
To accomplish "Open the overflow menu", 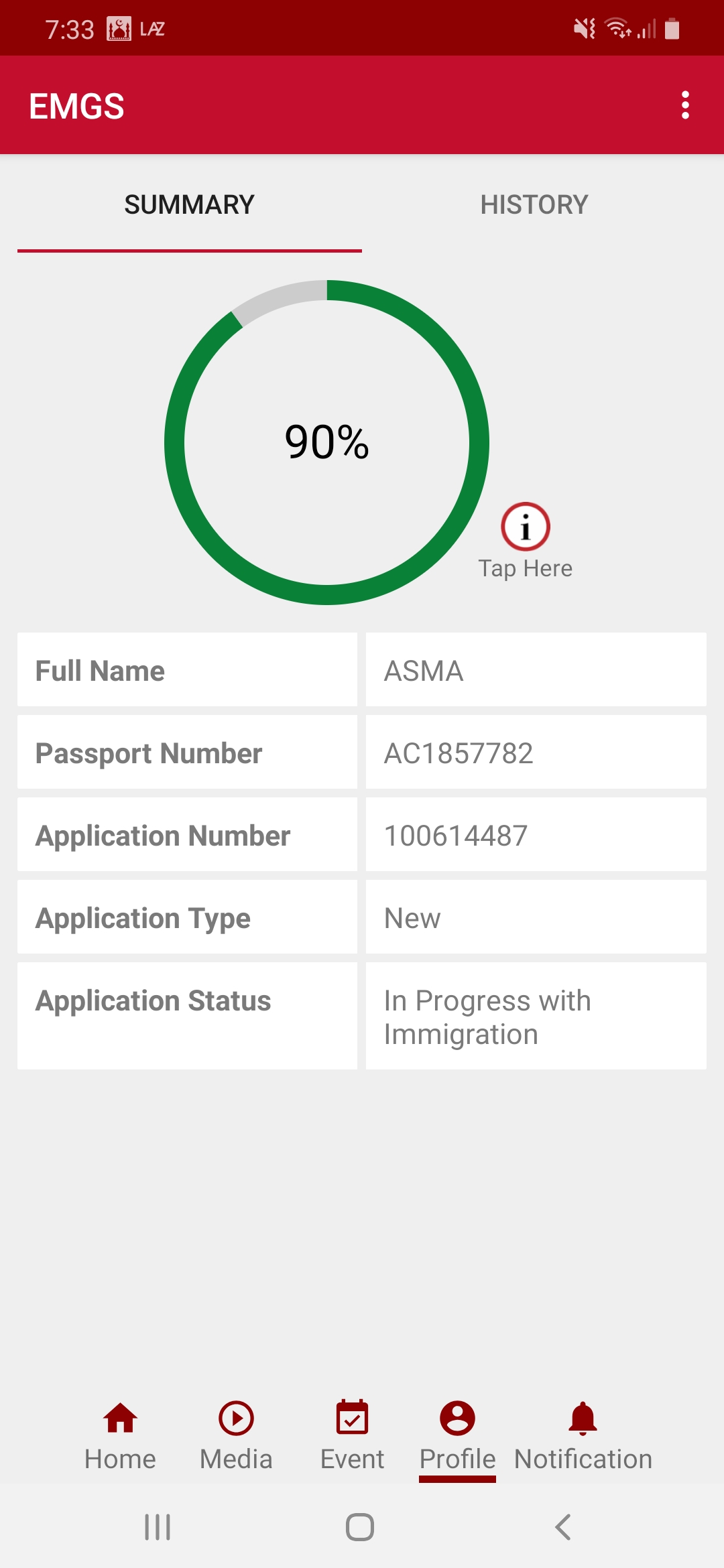I will [684, 105].
